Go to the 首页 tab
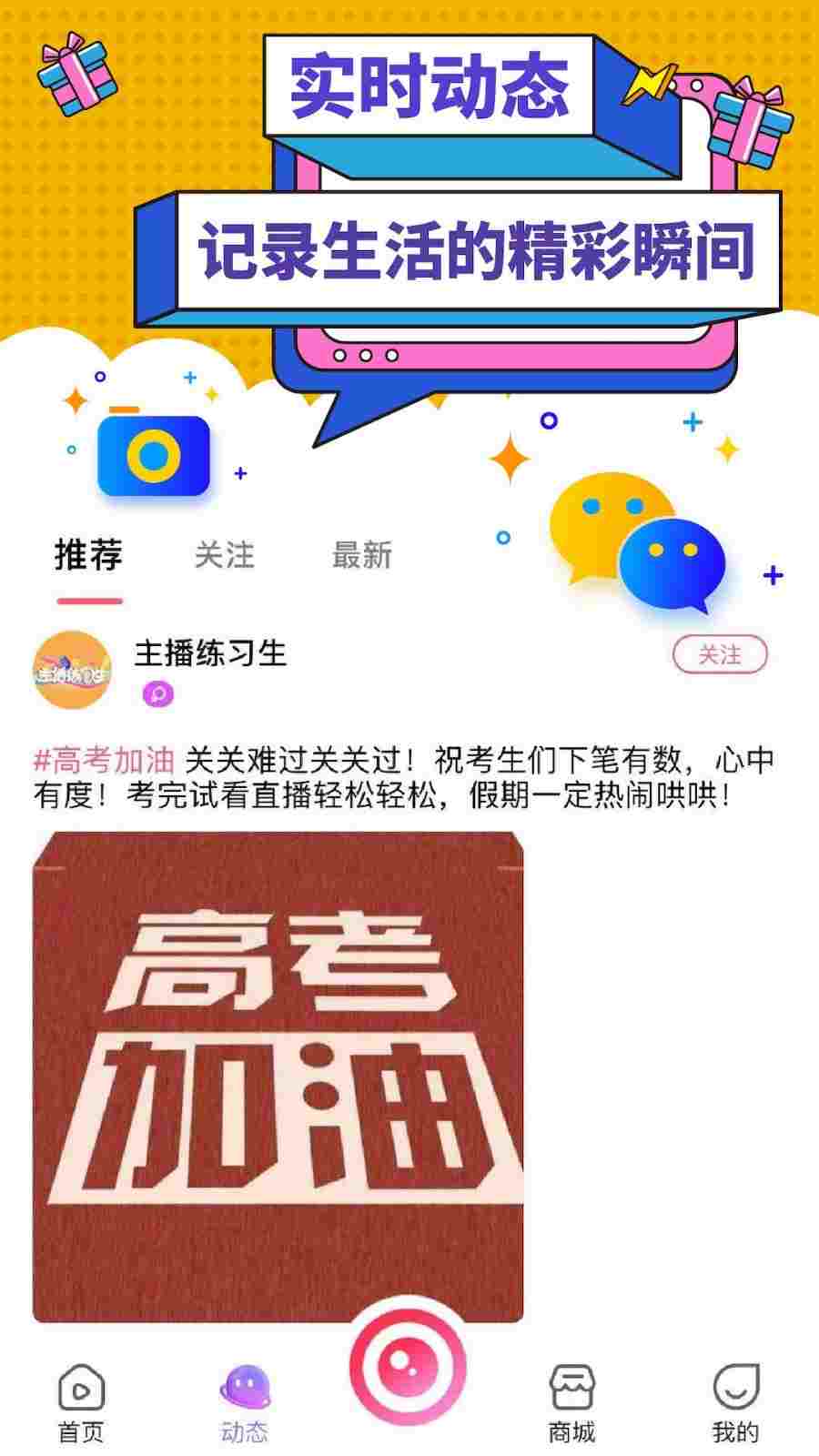Image resolution: width=819 pixels, height=1456 pixels. [x=81, y=1404]
